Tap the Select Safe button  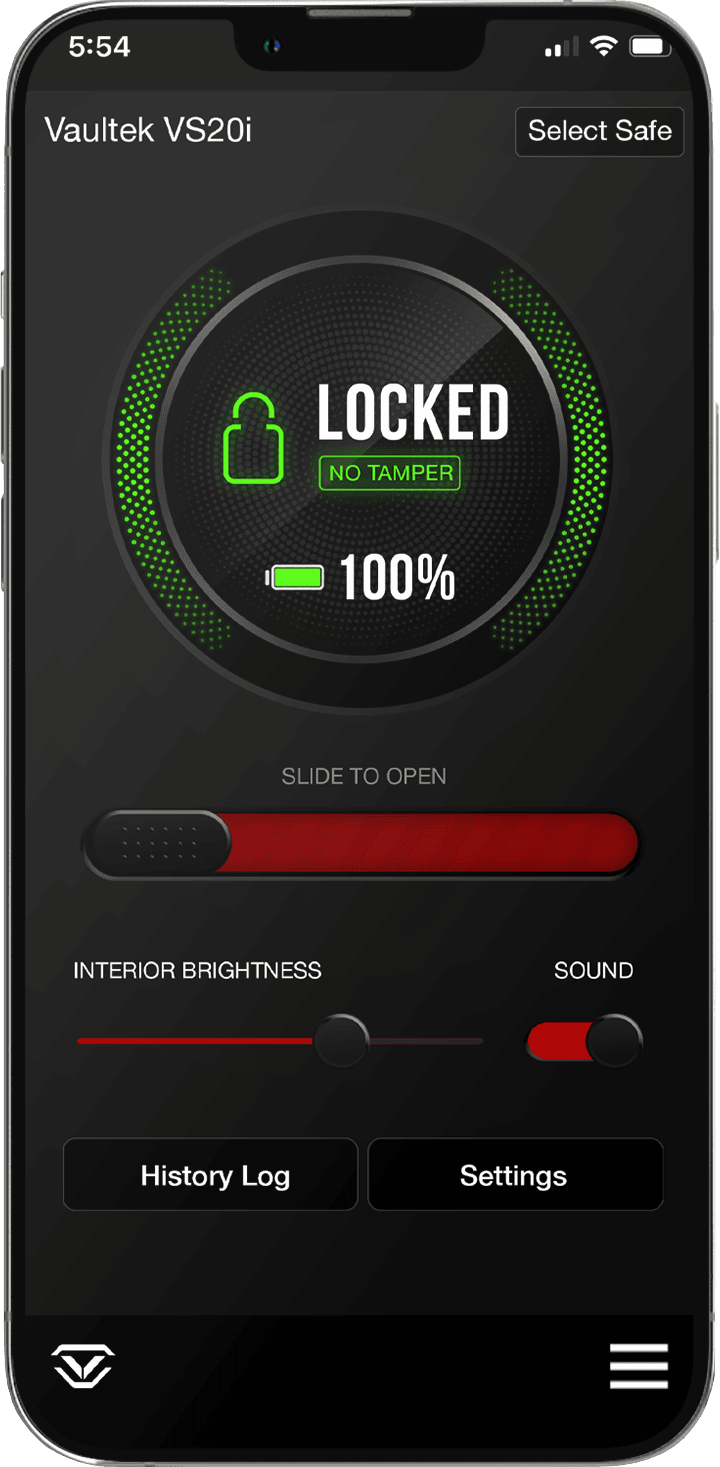point(599,131)
